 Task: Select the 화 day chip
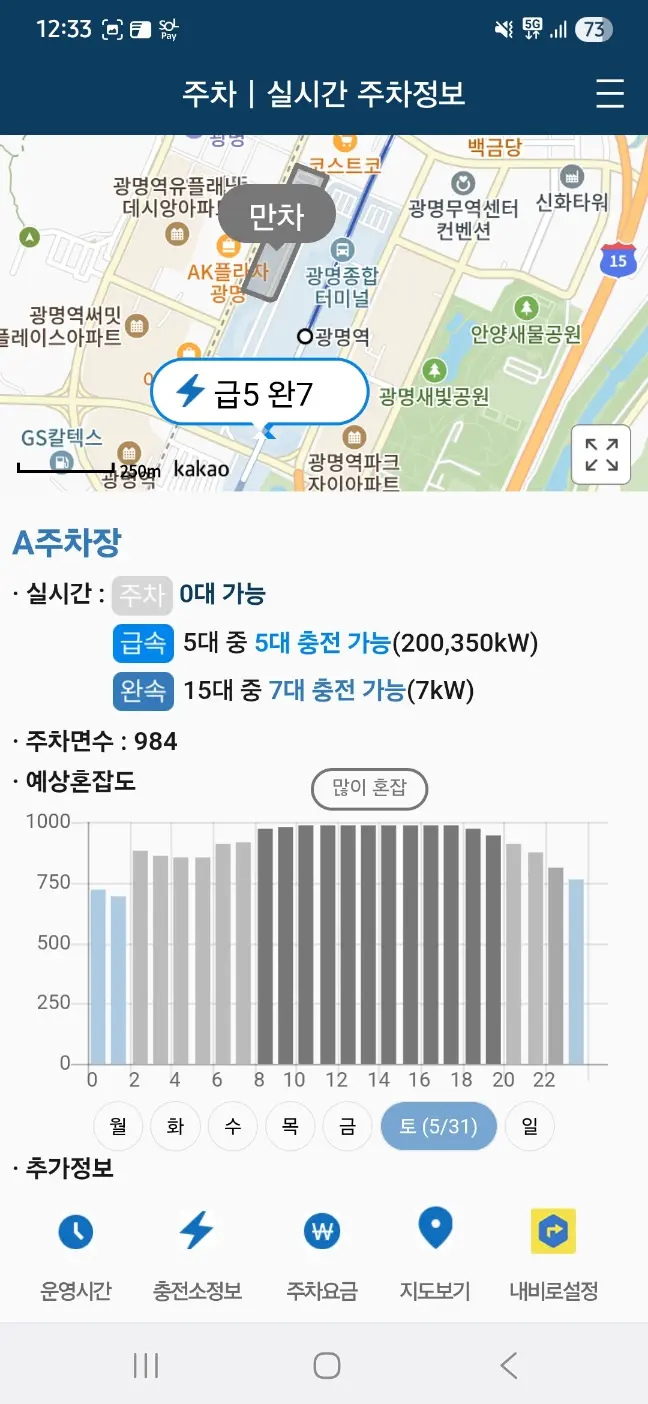click(176, 1127)
